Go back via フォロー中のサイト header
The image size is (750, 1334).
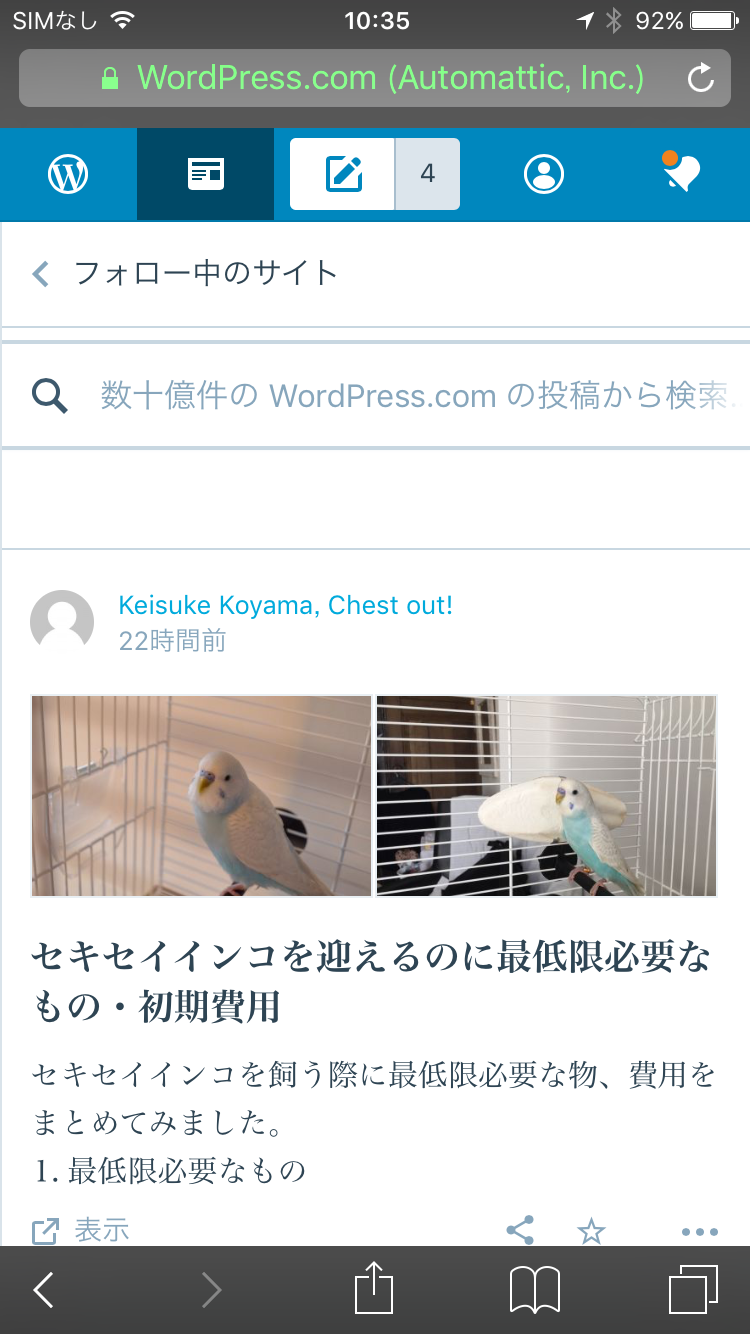pos(185,273)
